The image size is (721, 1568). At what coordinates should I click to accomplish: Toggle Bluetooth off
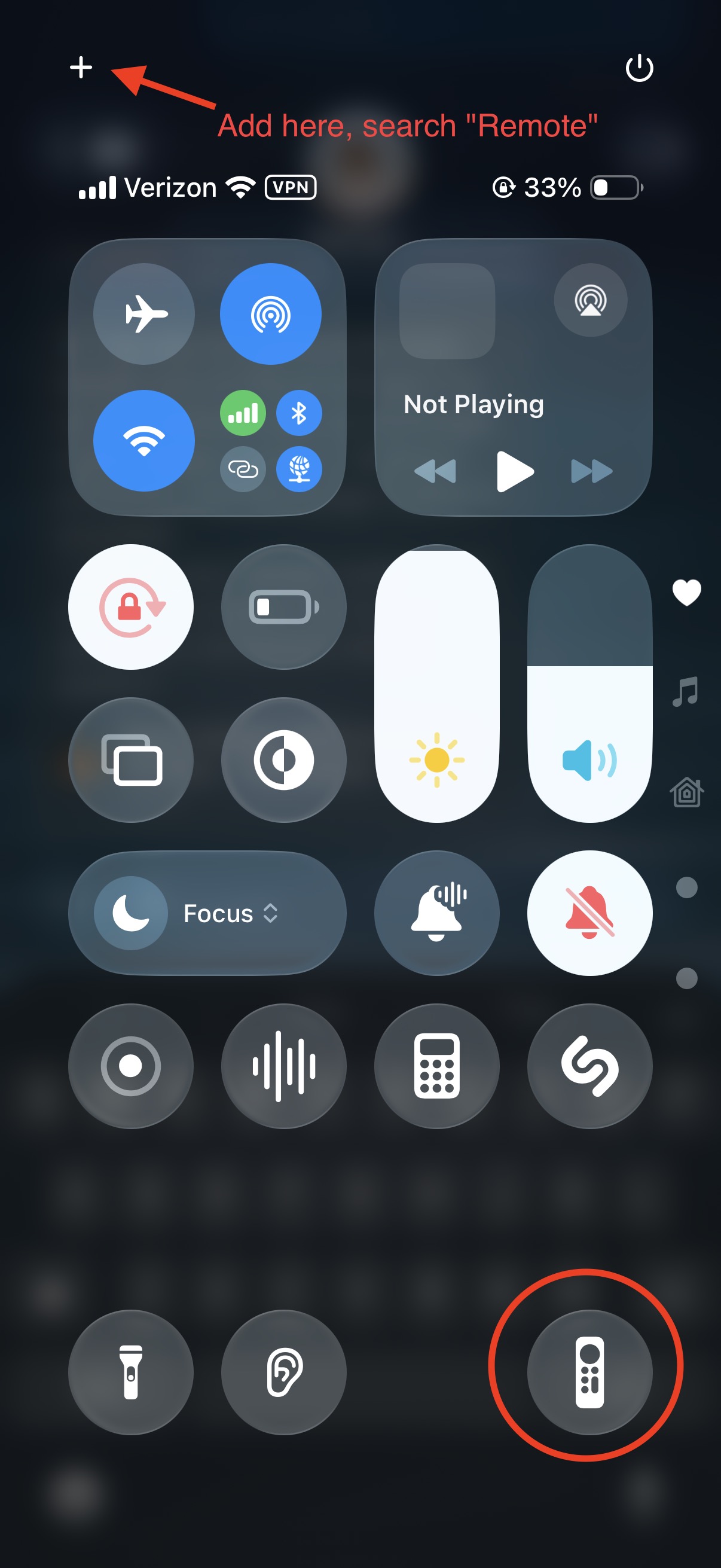tap(300, 412)
